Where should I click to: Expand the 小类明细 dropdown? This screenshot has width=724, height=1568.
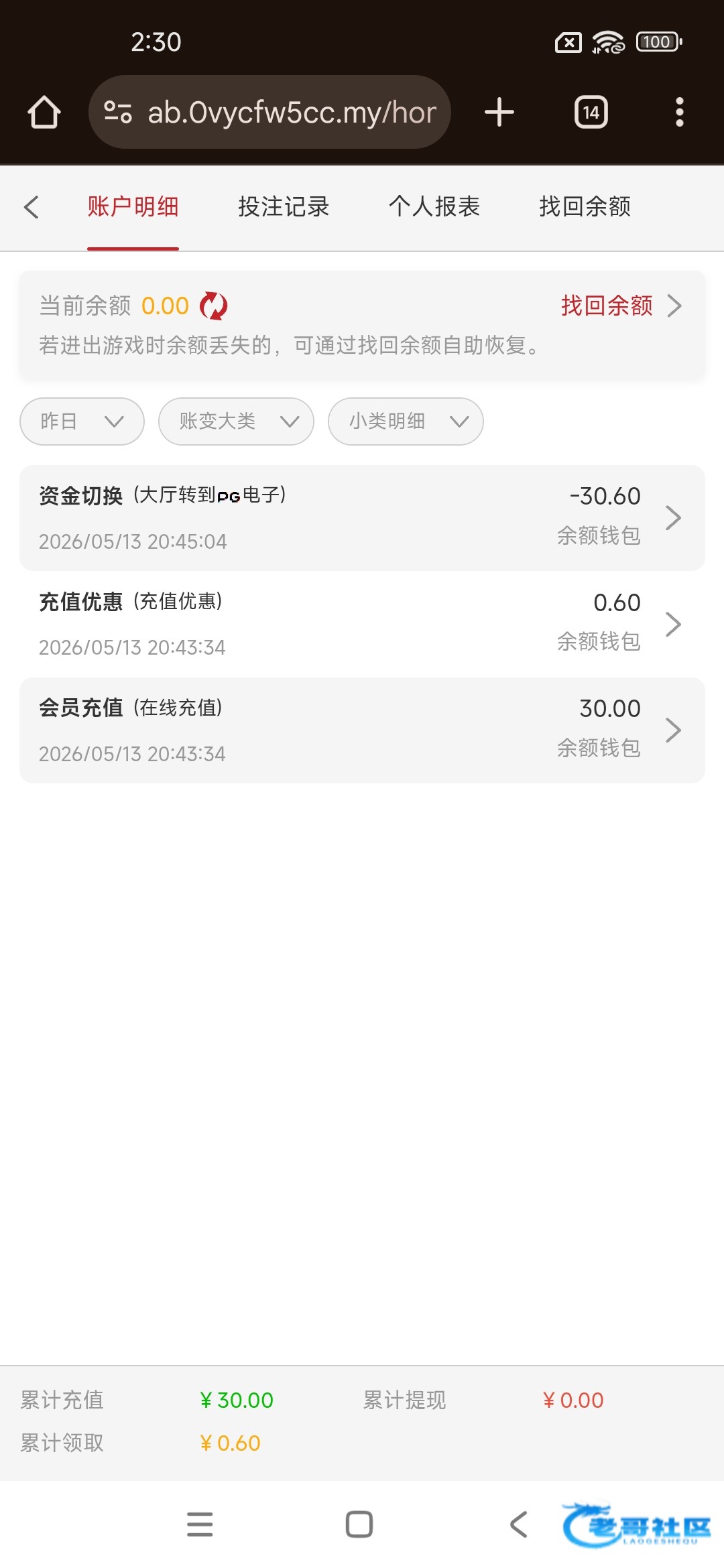click(406, 421)
